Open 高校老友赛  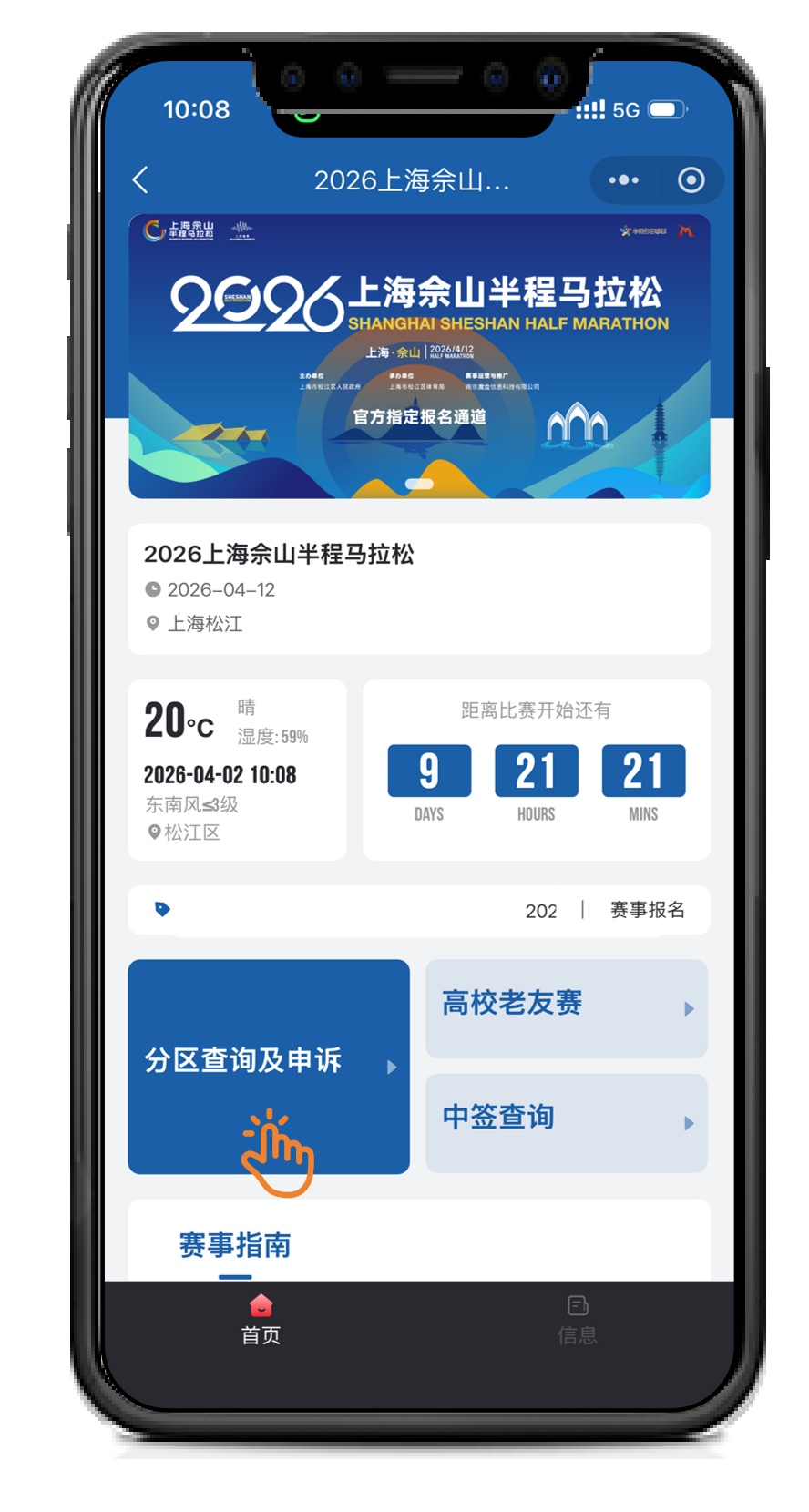tap(567, 1008)
